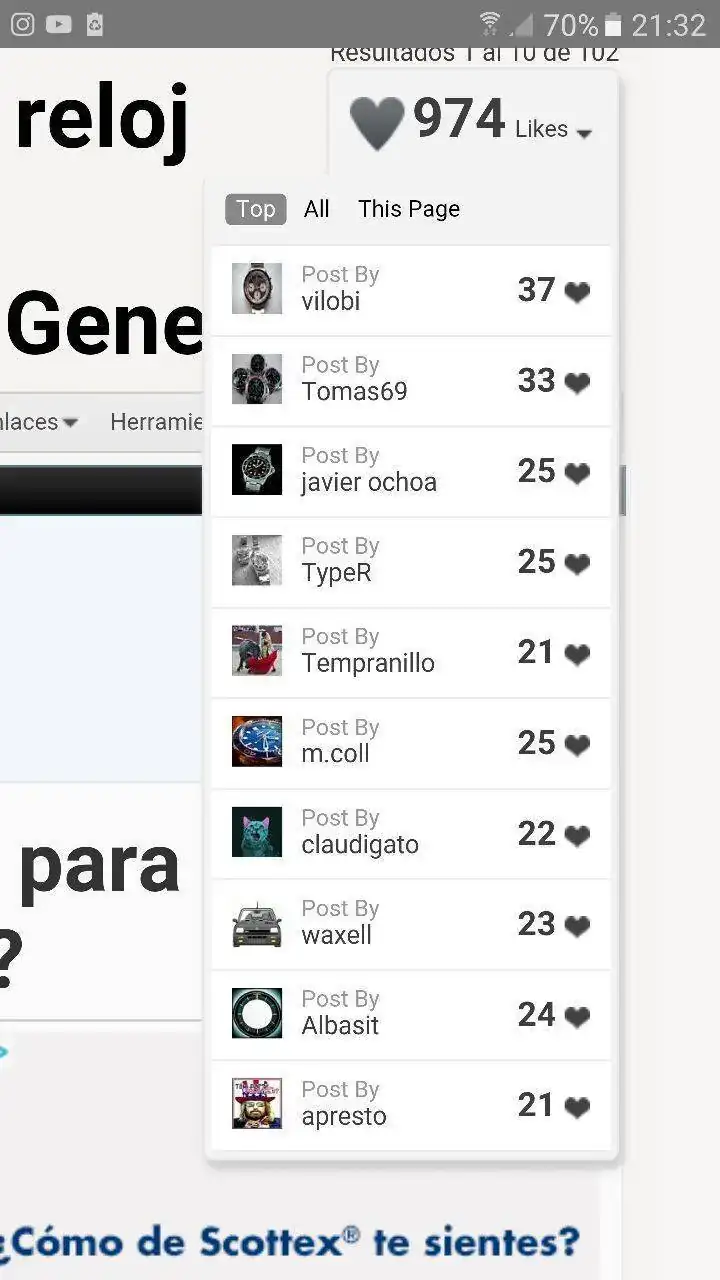
Task: Go to Tempranillo's post
Action: 411,652
